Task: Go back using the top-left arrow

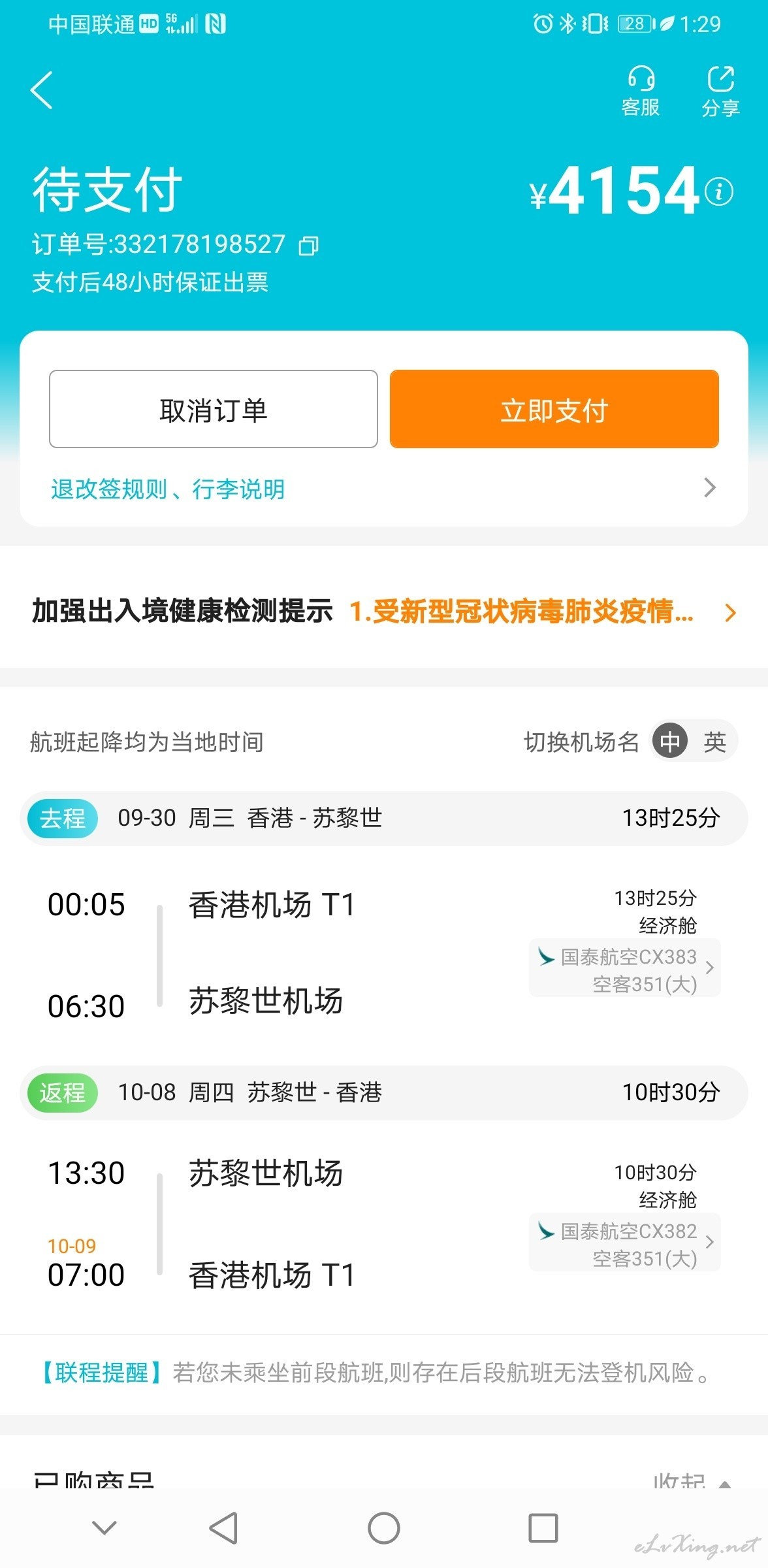Action: click(x=41, y=90)
